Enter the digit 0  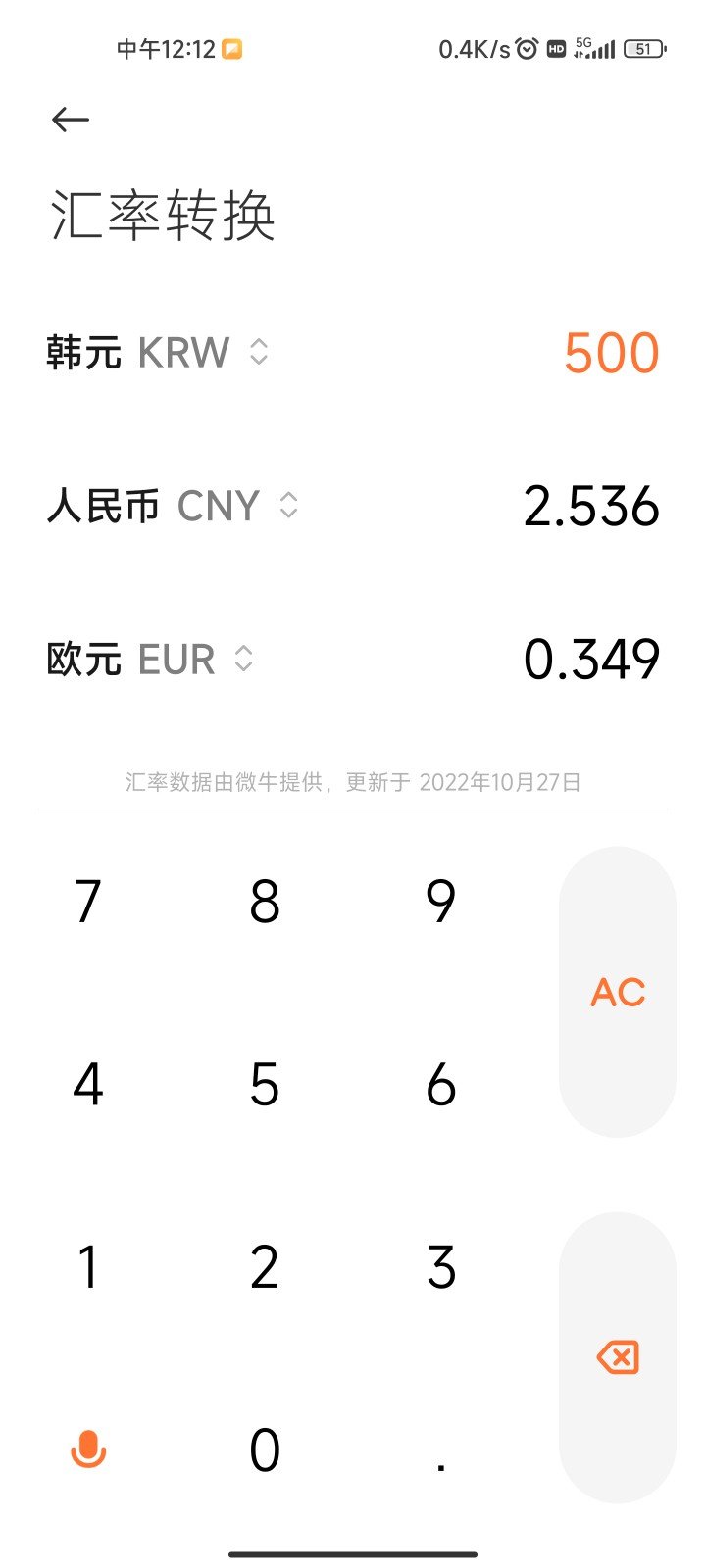tap(265, 1449)
